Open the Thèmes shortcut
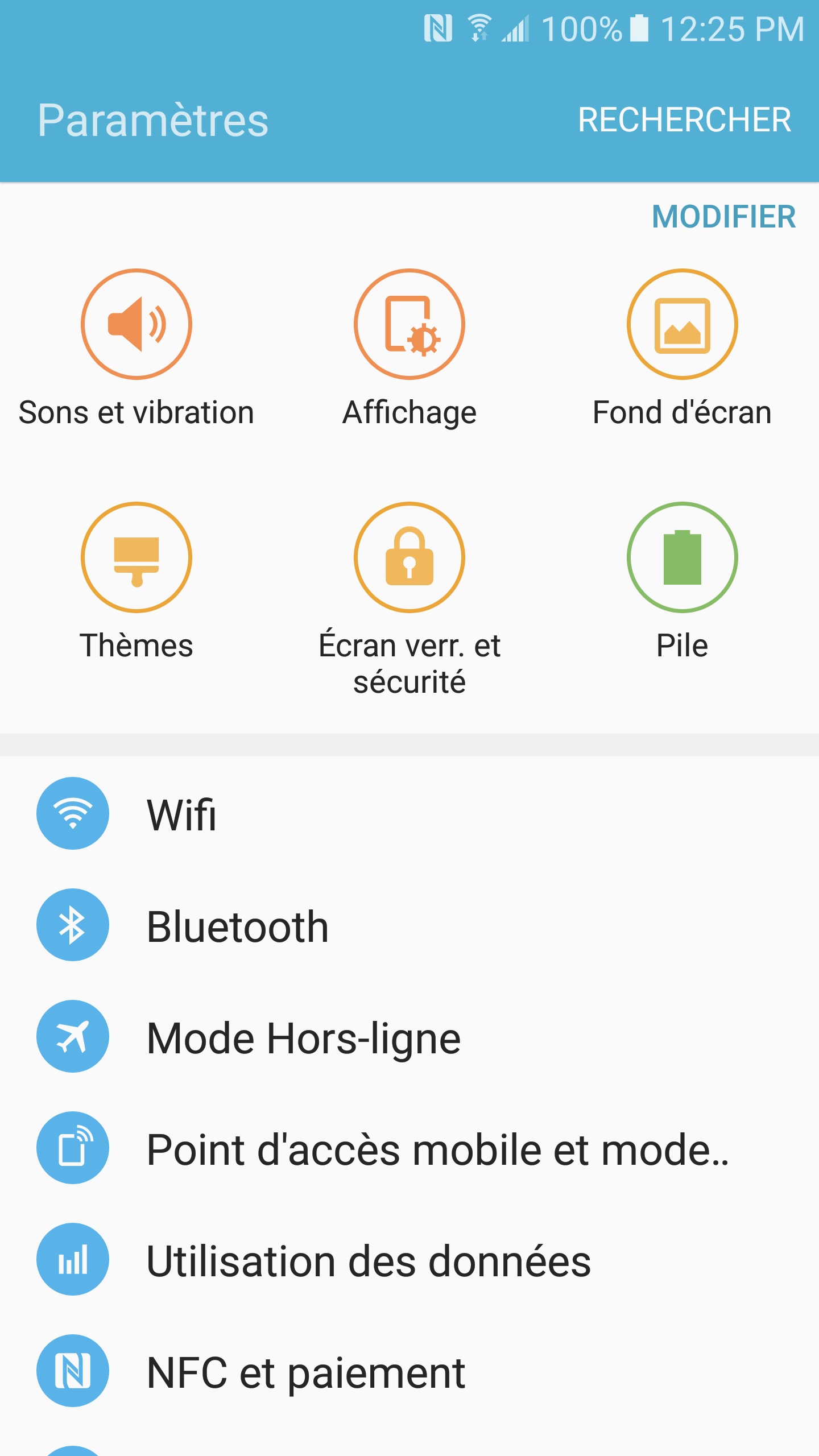This screenshot has height=1456, width=819. click(x=136, y=580)
